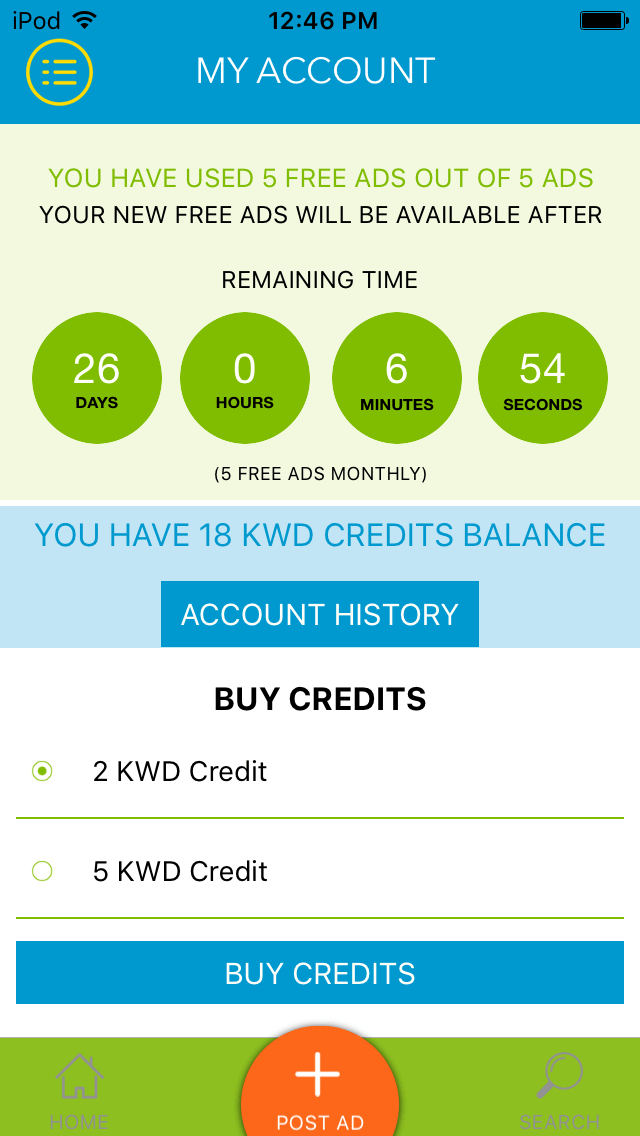Select the 2 KWD Credit option
The image size is (640, 1136).
point(42,771)
